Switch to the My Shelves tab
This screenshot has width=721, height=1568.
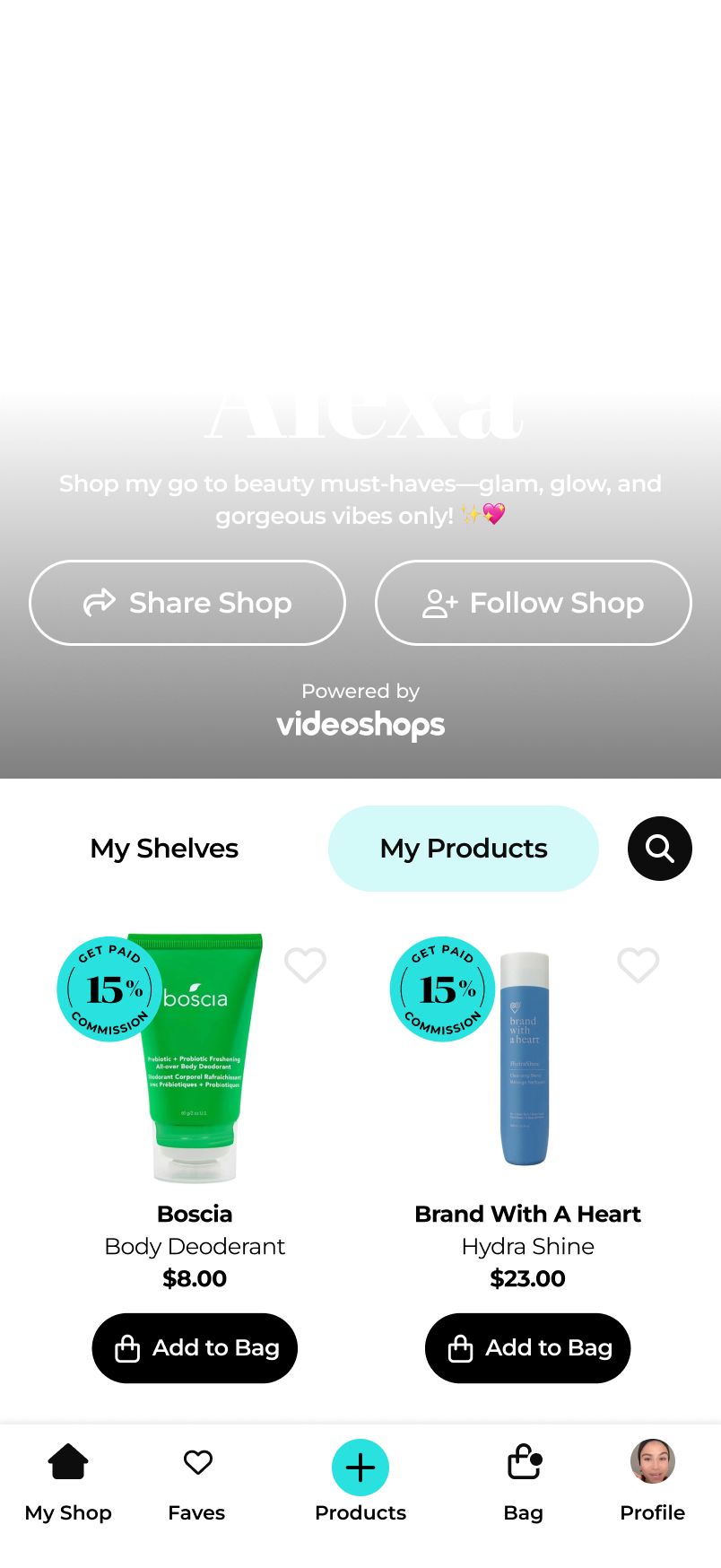164,849
